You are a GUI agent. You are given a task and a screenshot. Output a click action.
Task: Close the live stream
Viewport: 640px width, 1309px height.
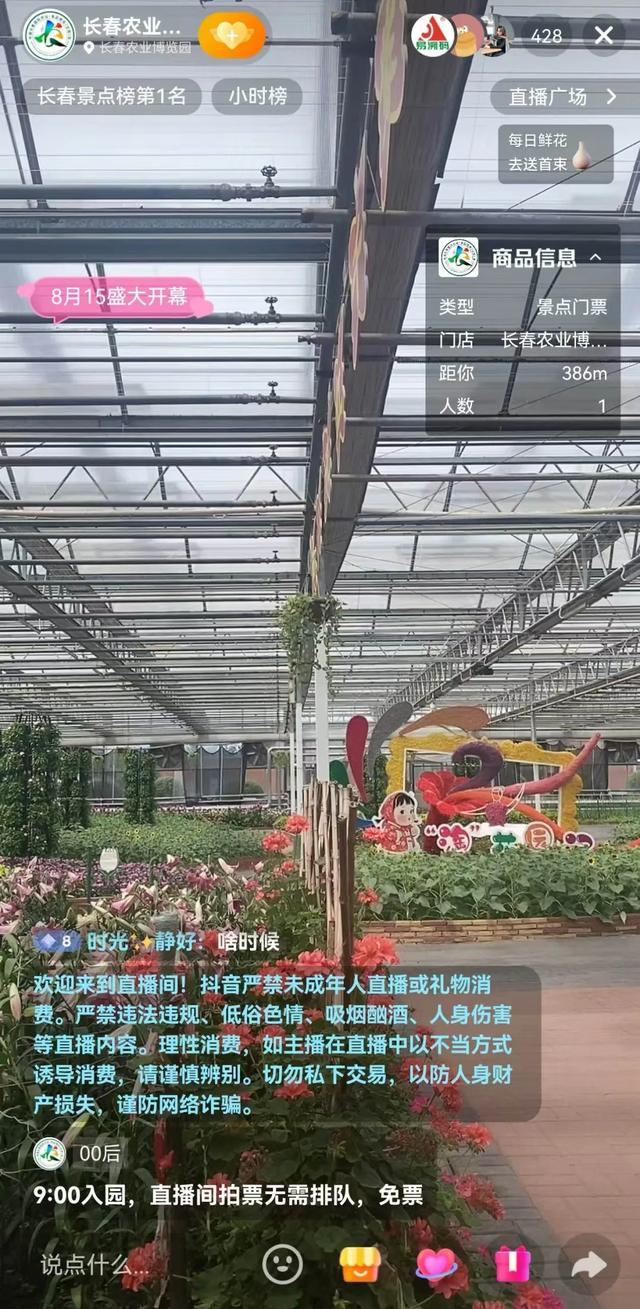pyautogui.click(x=604, y=36)
